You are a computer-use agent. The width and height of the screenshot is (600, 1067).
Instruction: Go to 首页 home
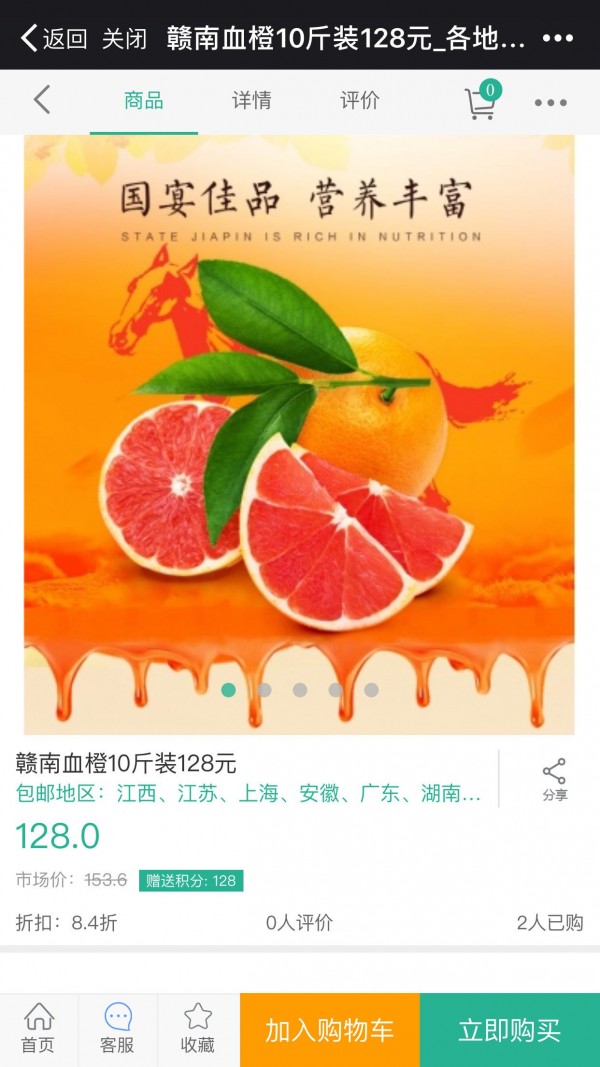click(x=38, y=1029)
